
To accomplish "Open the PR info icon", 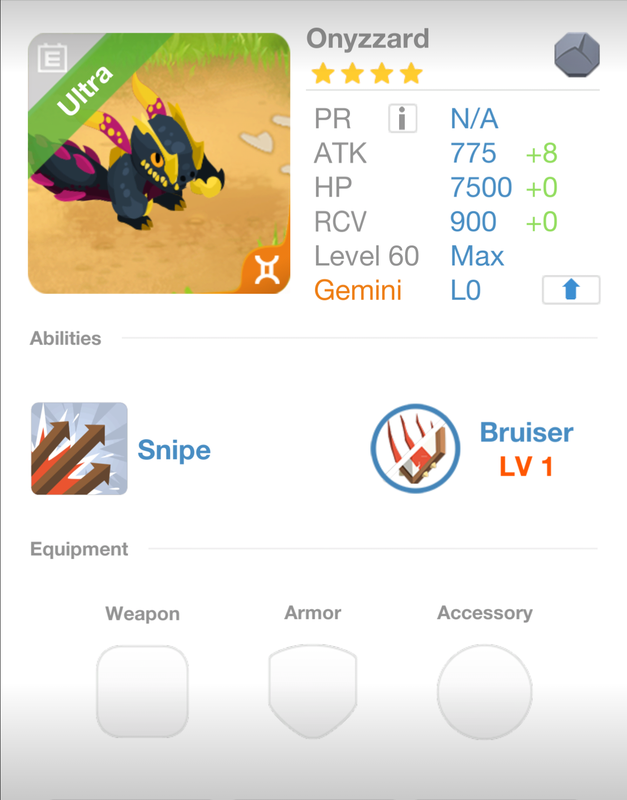I will (x=402, y=119).
